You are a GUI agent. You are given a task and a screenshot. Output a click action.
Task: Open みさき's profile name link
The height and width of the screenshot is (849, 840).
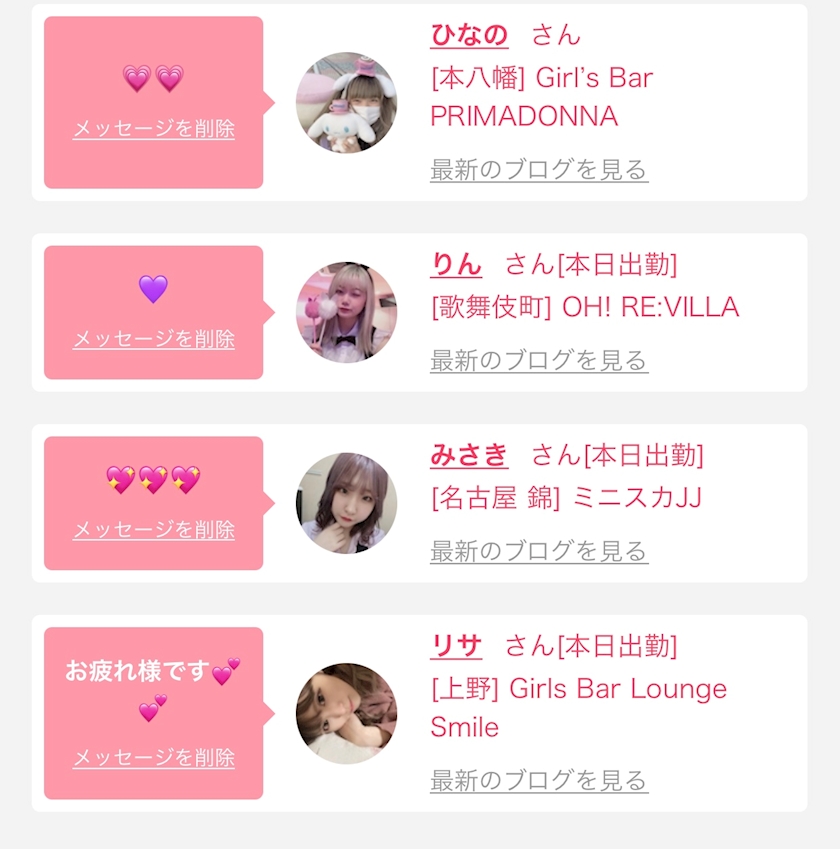(x=469, y=456)
